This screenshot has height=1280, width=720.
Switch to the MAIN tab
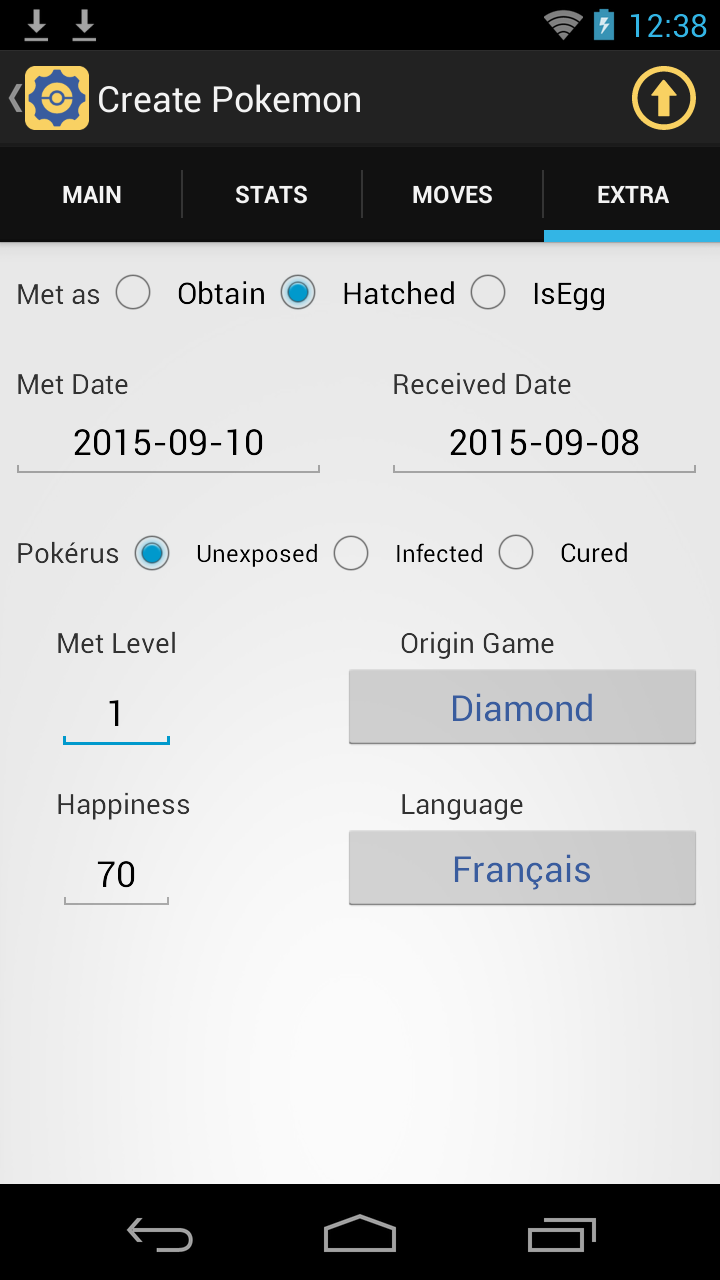coord(91,195)
